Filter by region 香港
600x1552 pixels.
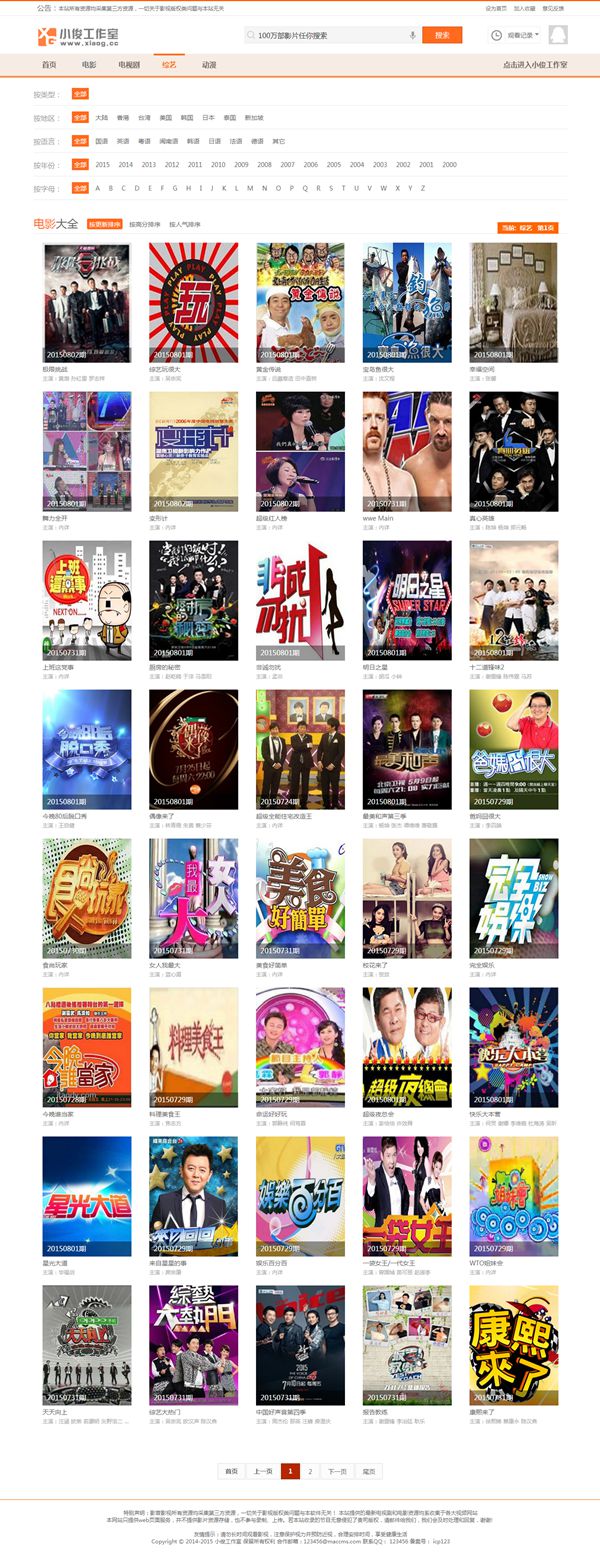click(x=122, y=117)
